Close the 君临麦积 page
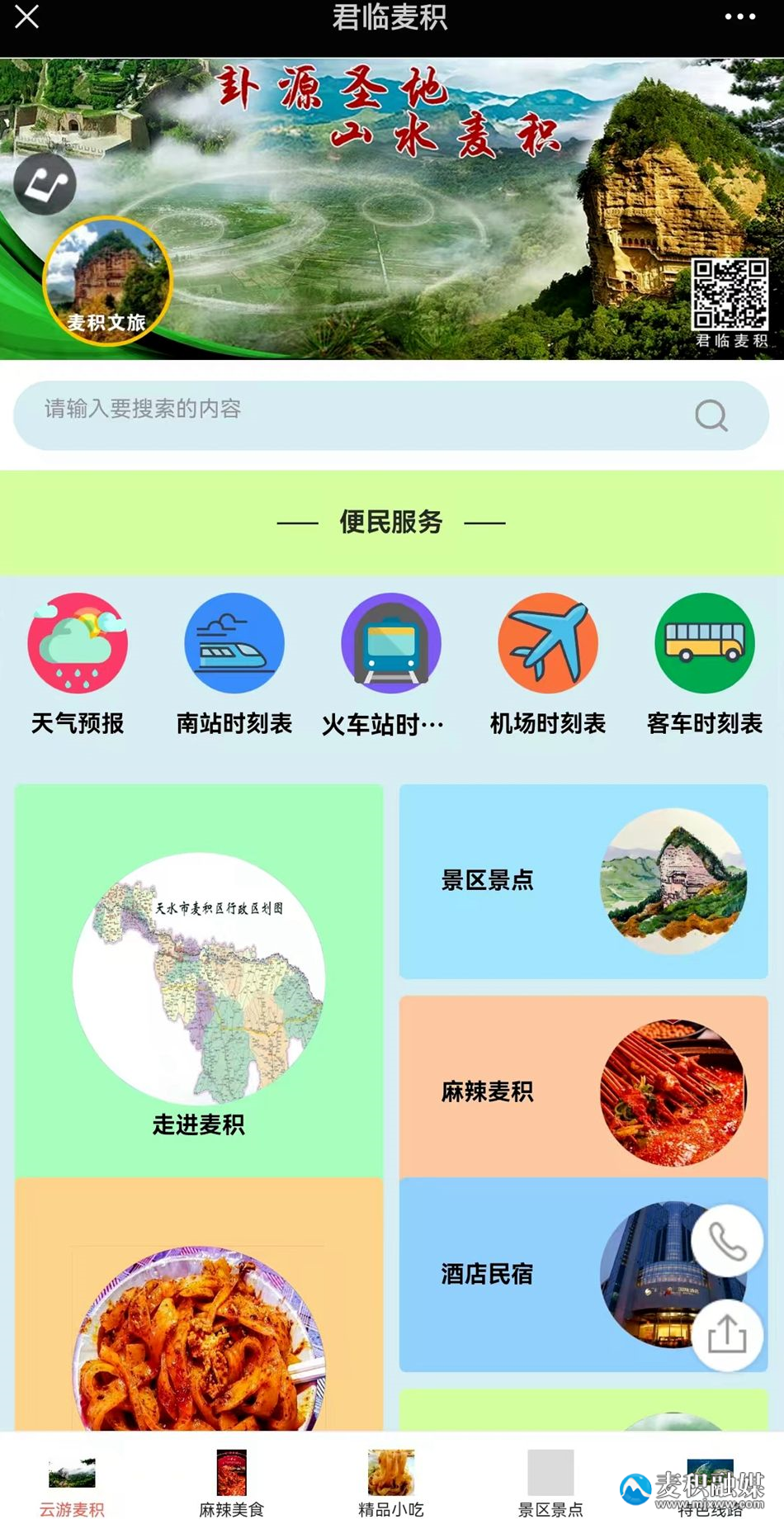The height and width of the screenshot is (1529, 784). 26,17
